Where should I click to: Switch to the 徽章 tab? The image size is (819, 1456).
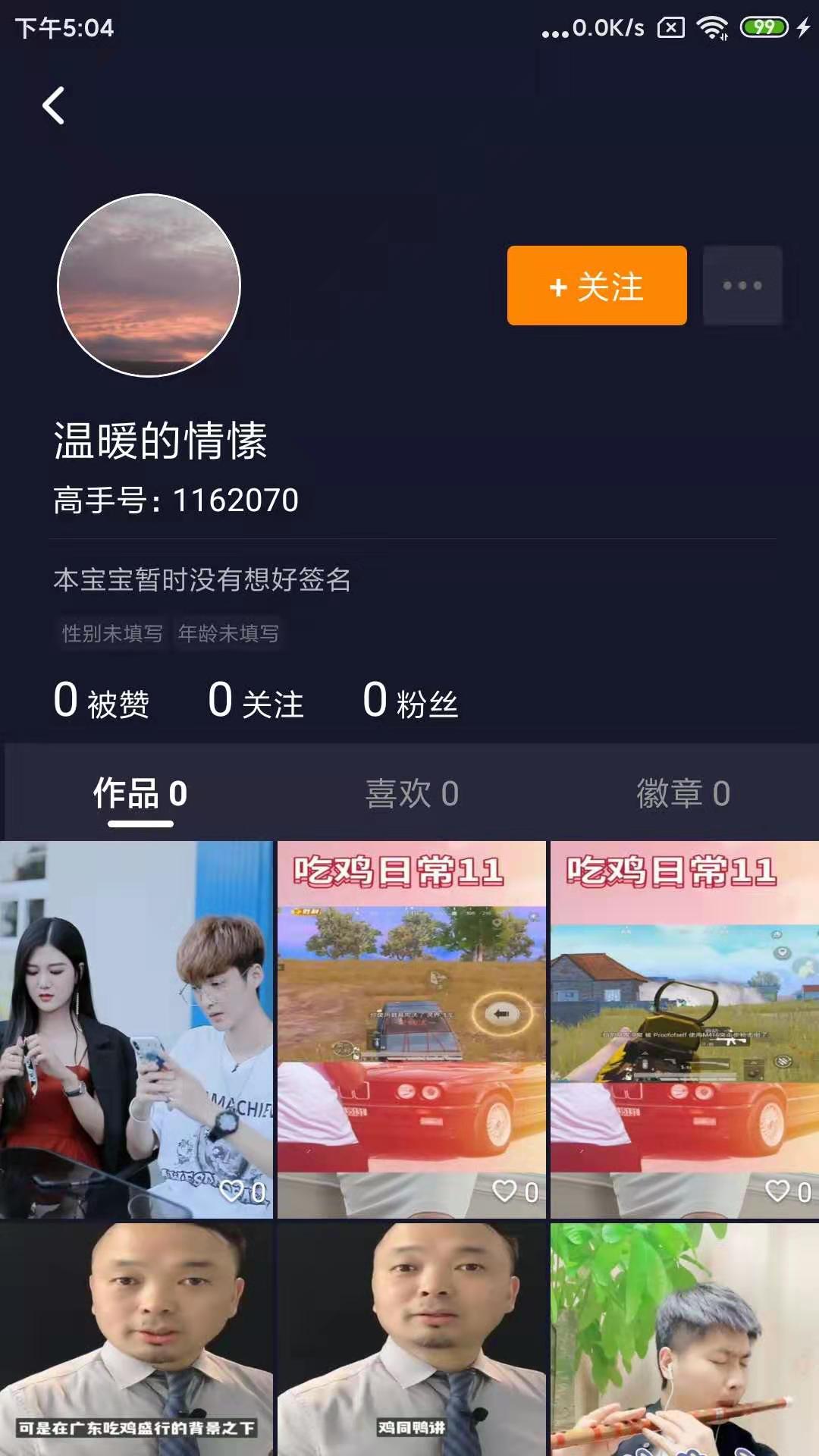[x=682, y=794]
